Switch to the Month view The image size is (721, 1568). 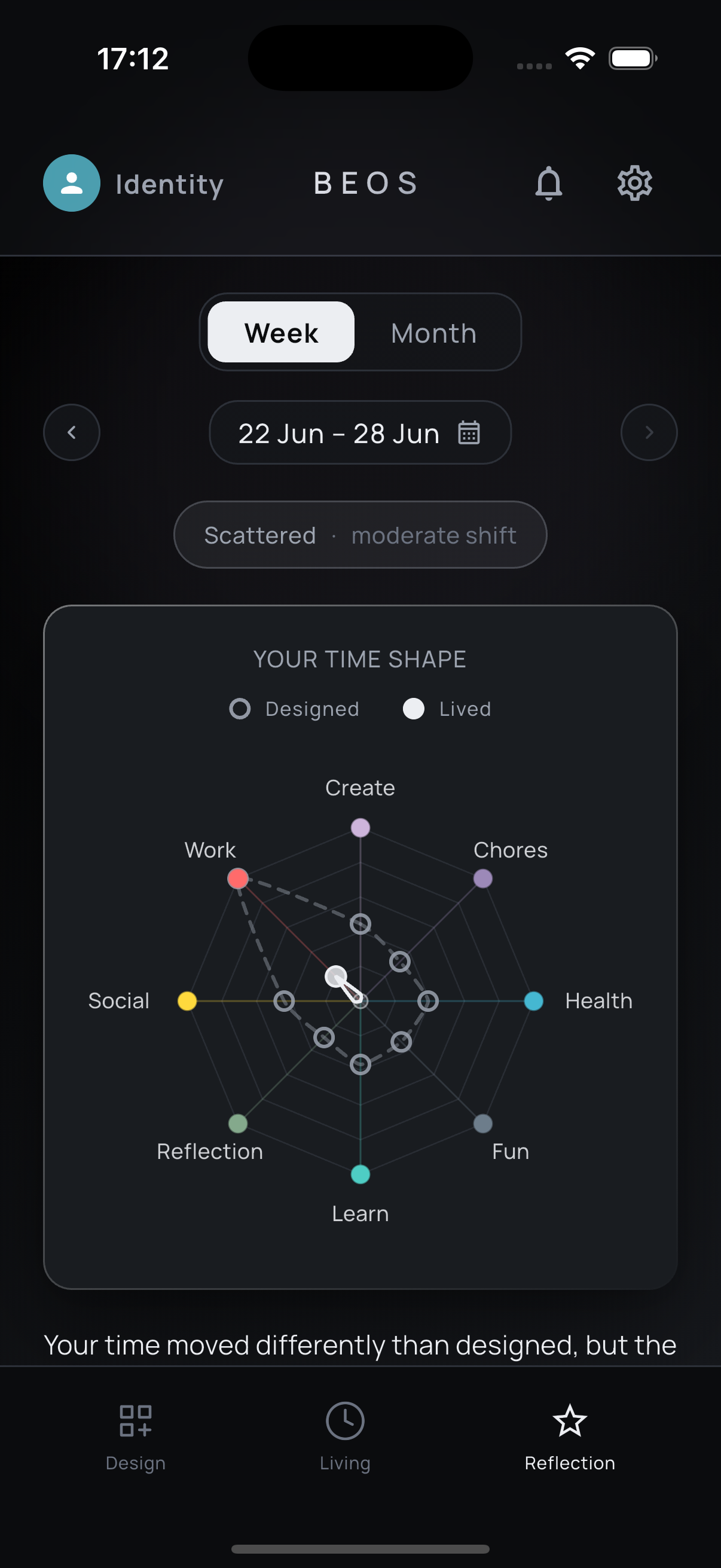pos(434,332)
